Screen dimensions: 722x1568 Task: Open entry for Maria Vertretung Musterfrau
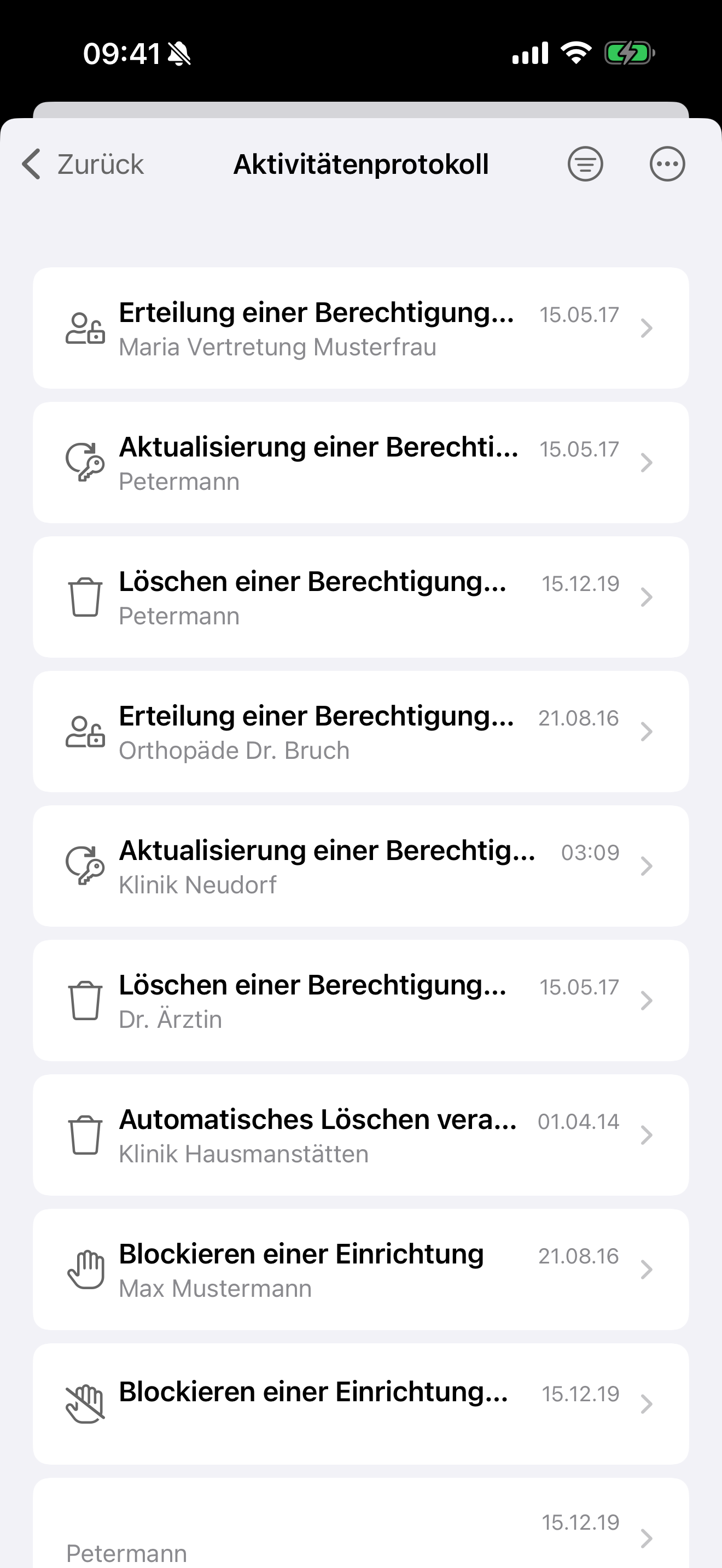point(361,328)
